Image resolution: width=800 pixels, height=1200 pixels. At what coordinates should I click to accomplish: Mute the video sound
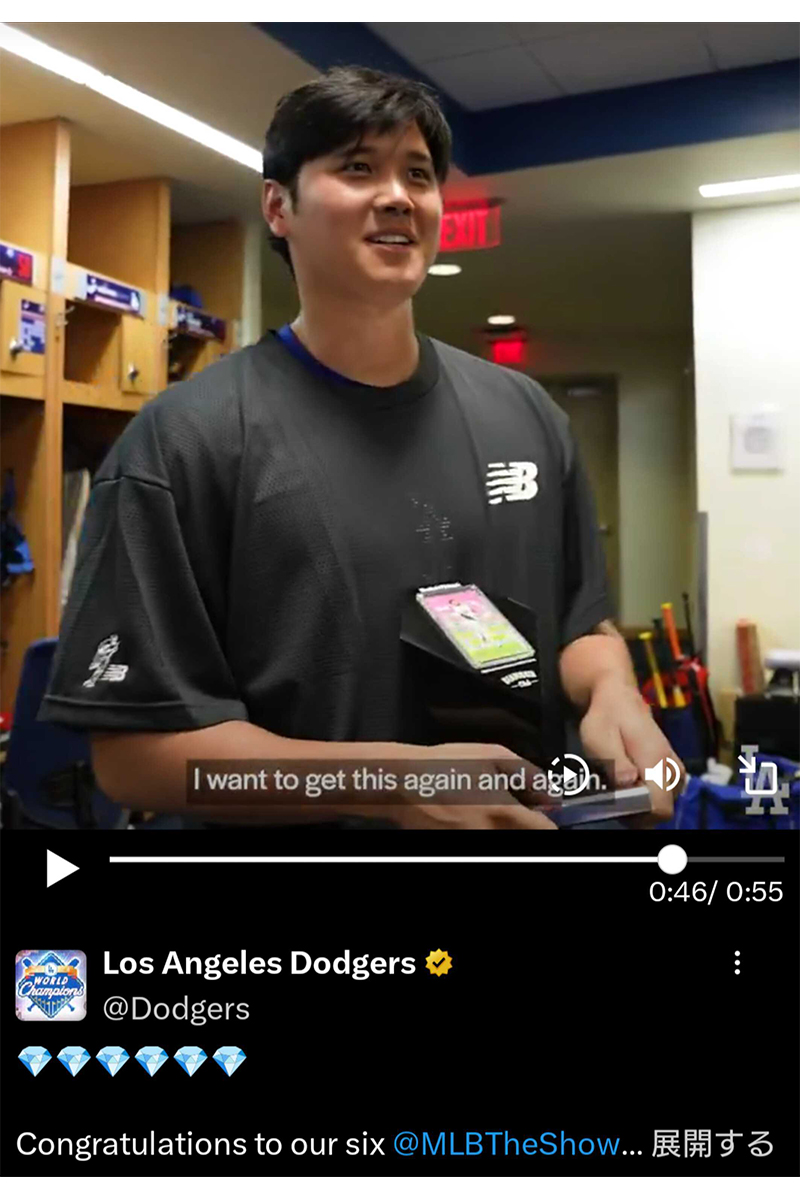click(x=662, y=774)
